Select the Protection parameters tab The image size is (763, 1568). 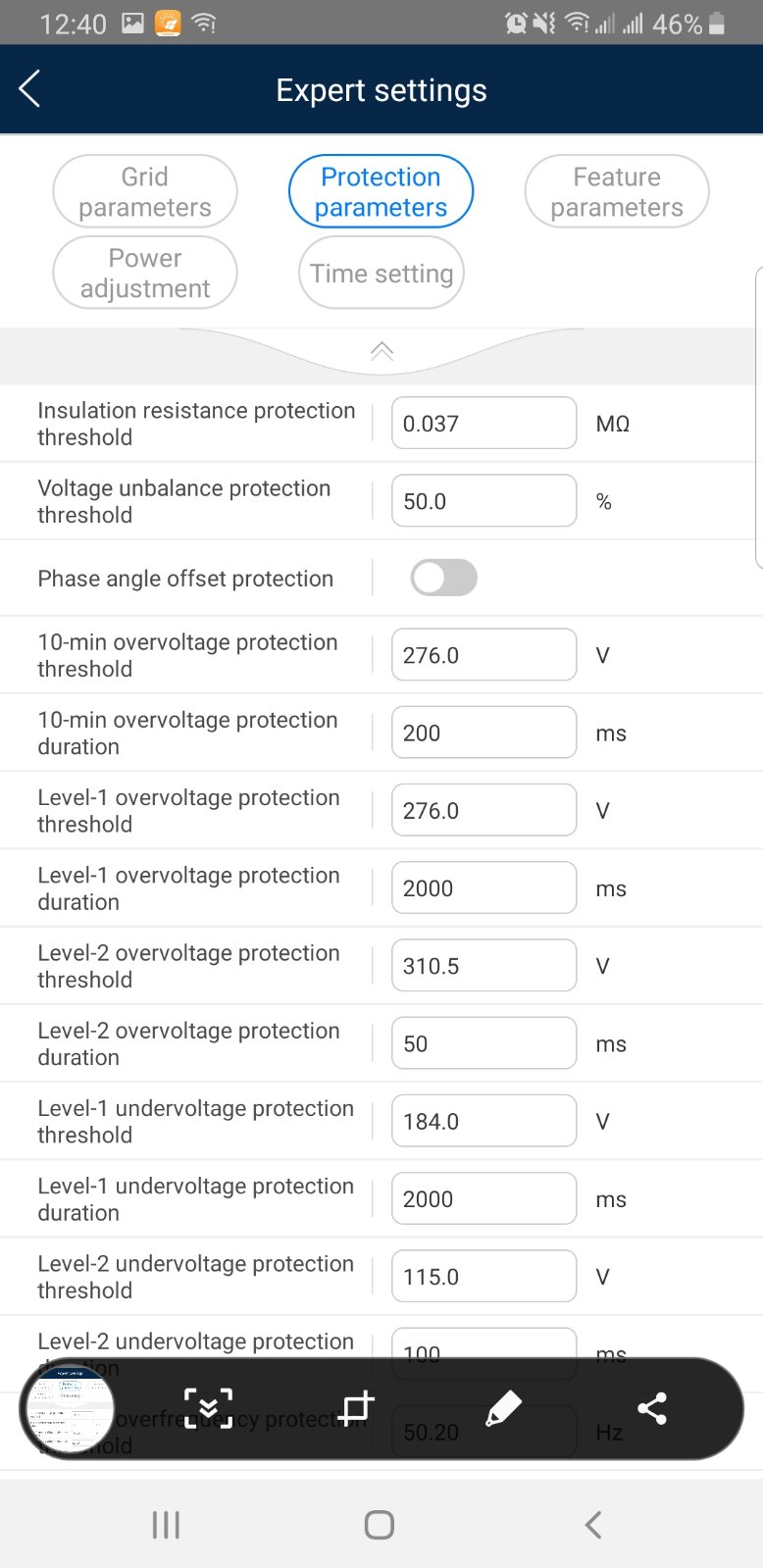click(381, 191)
